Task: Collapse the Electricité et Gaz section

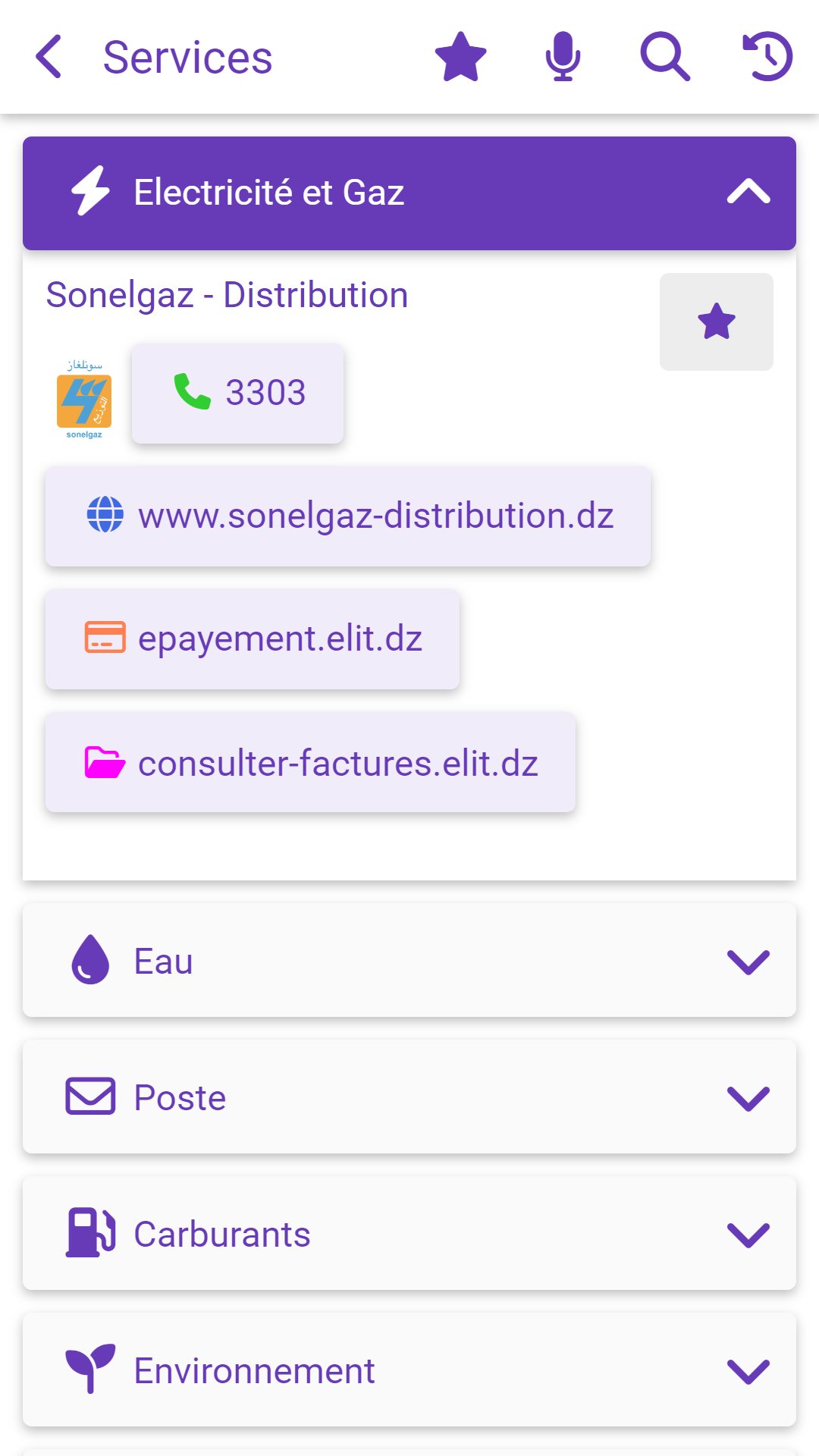Action: pos(409,193)
